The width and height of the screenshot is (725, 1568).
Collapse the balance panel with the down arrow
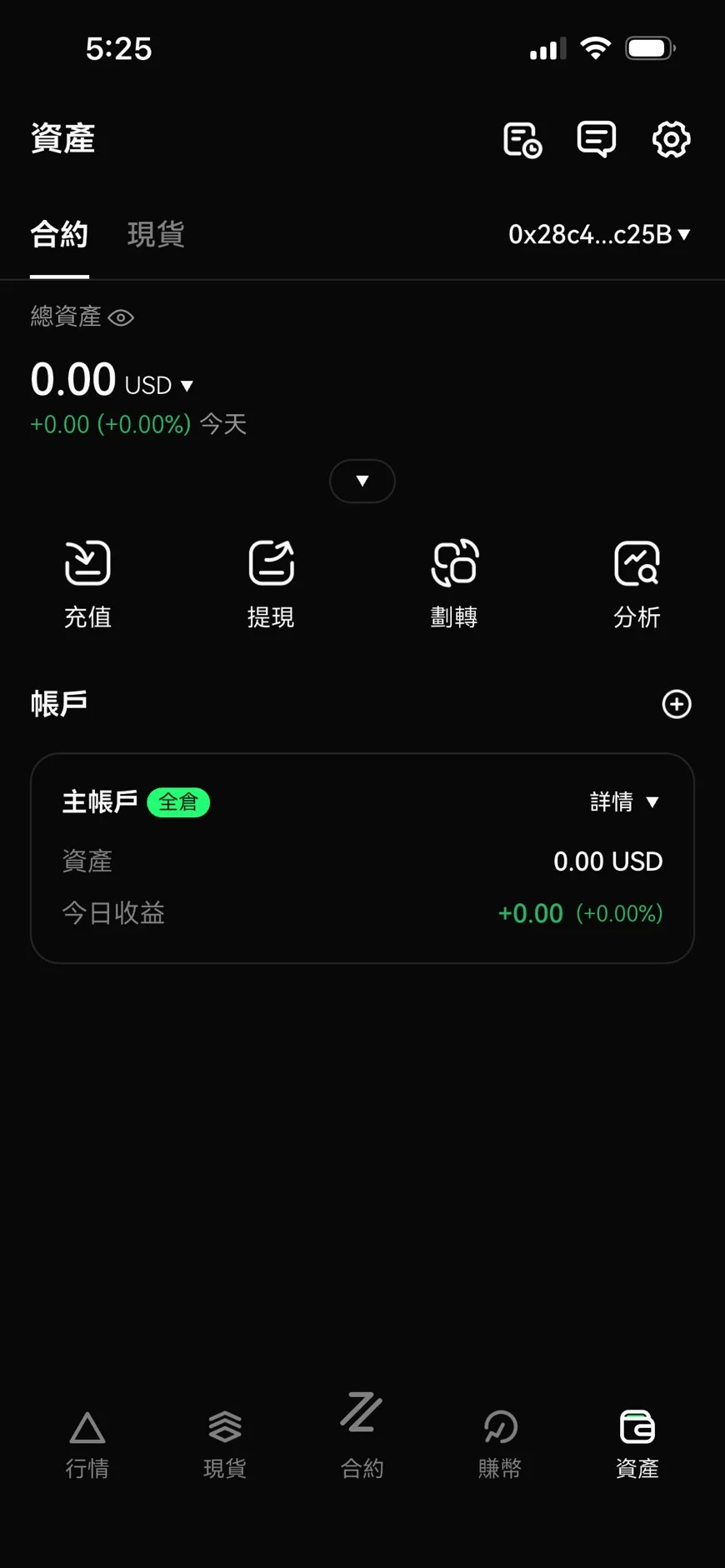pyautogui.click(x=362, y=482)
